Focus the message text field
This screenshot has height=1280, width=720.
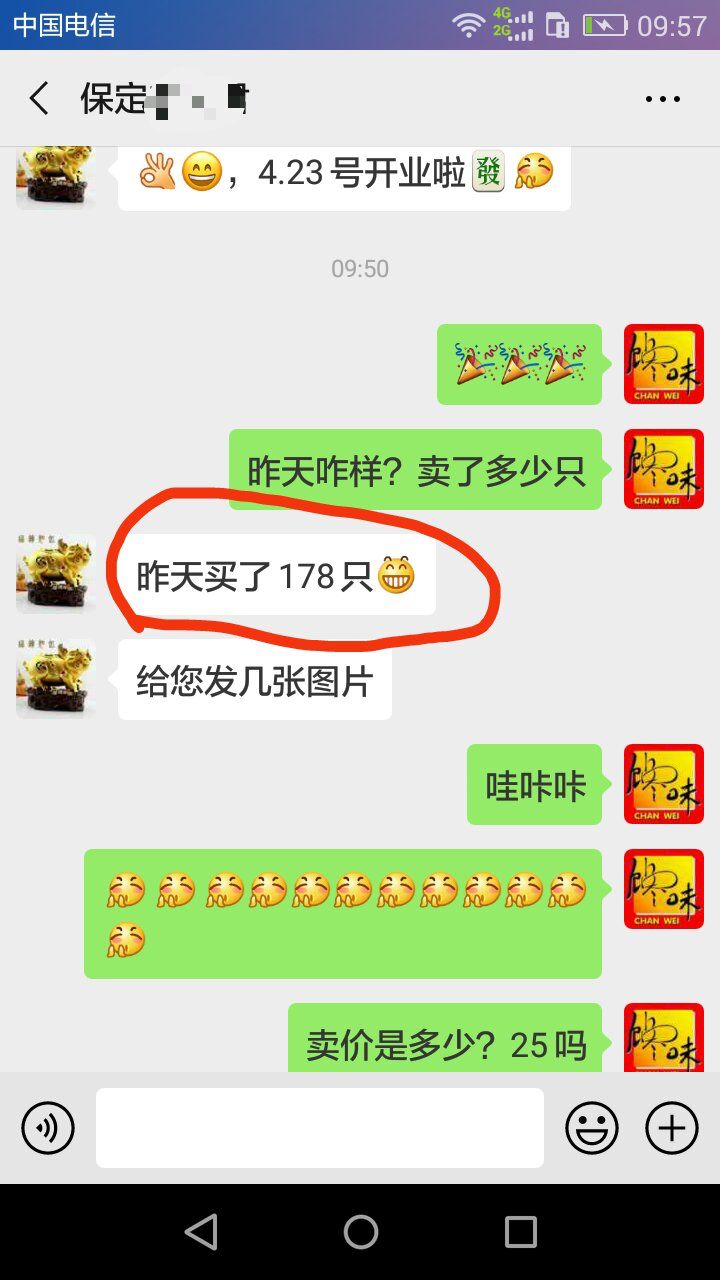[320, 1128]
